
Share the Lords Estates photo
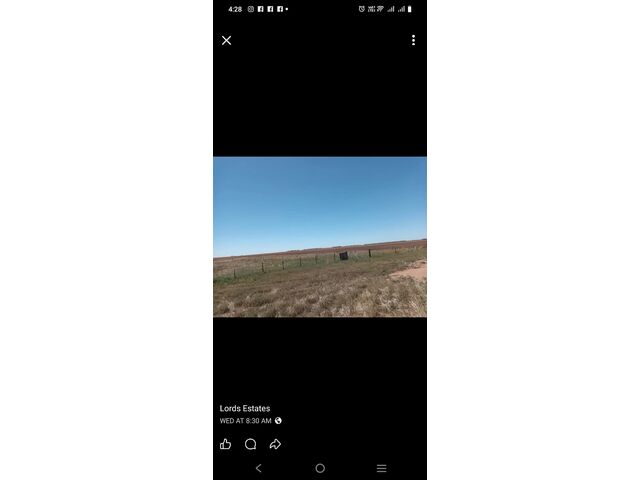275,444
